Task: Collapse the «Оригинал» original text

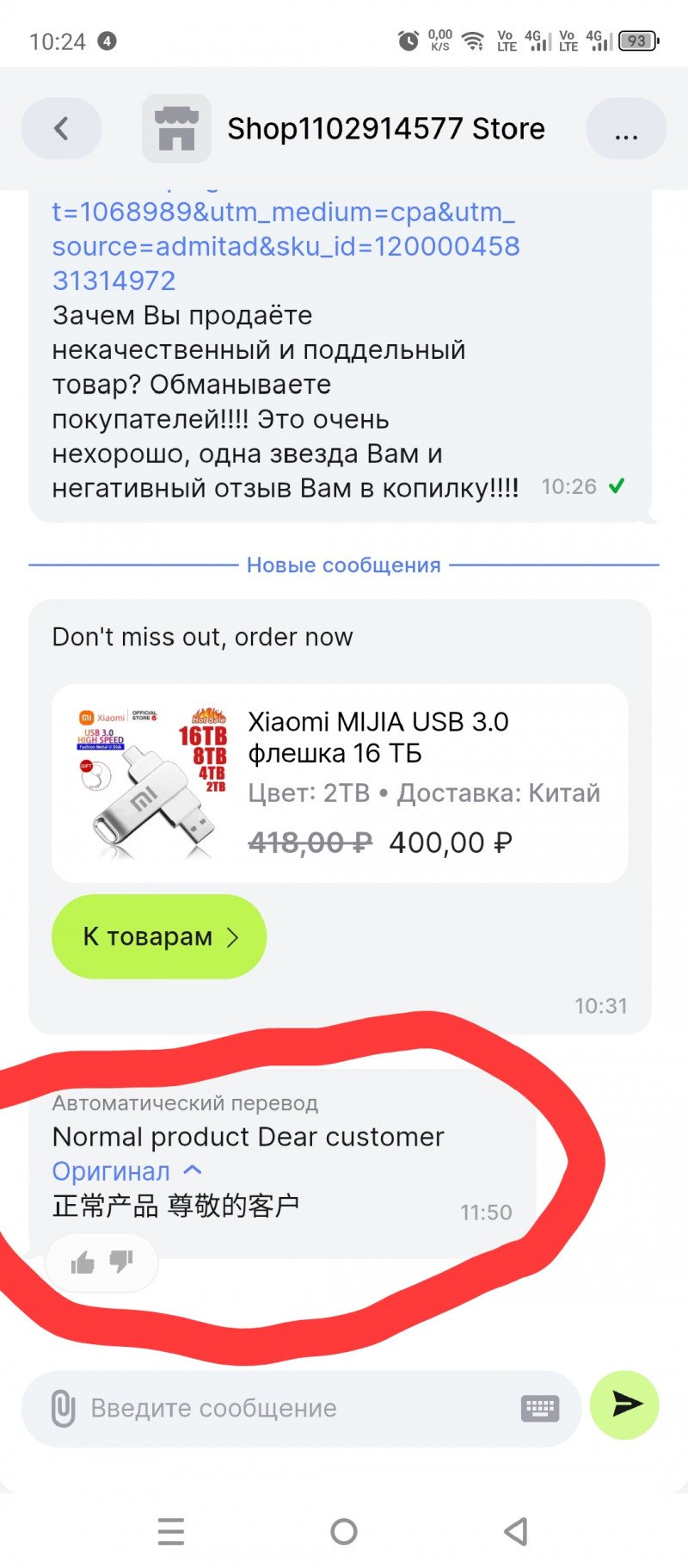Action: coord(126,1171)
